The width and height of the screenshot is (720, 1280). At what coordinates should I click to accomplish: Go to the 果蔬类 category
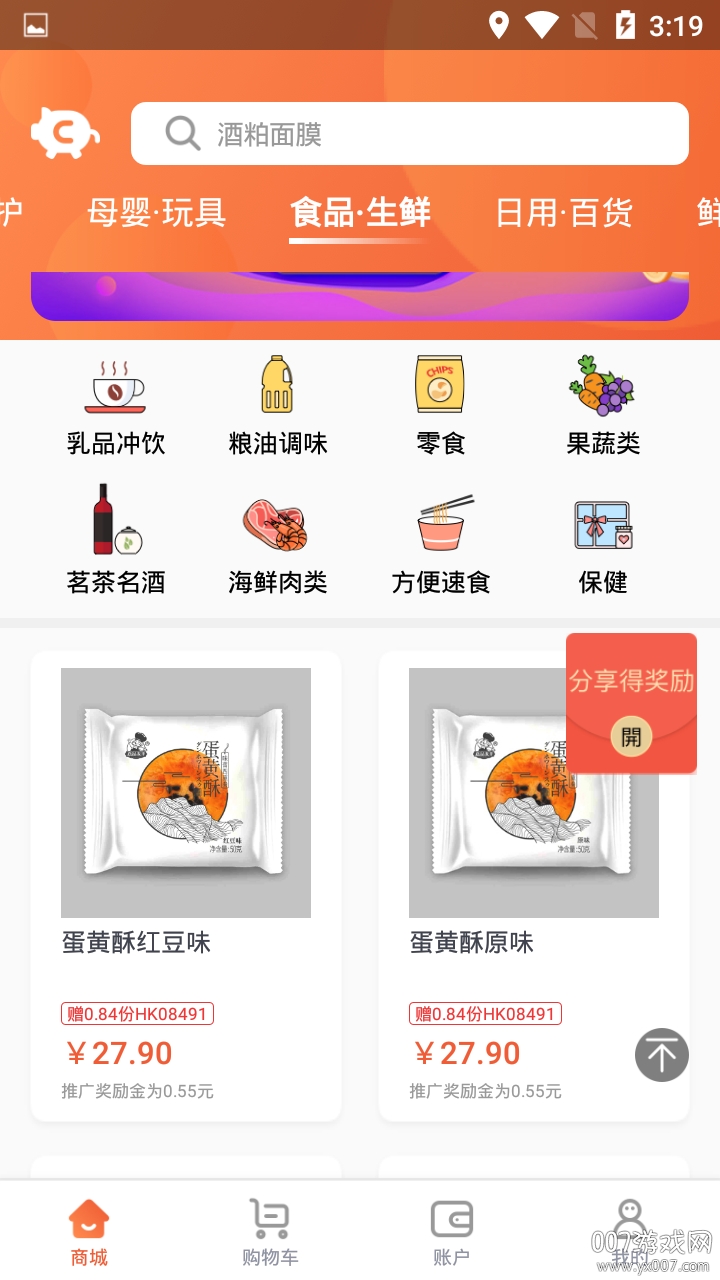603,405
